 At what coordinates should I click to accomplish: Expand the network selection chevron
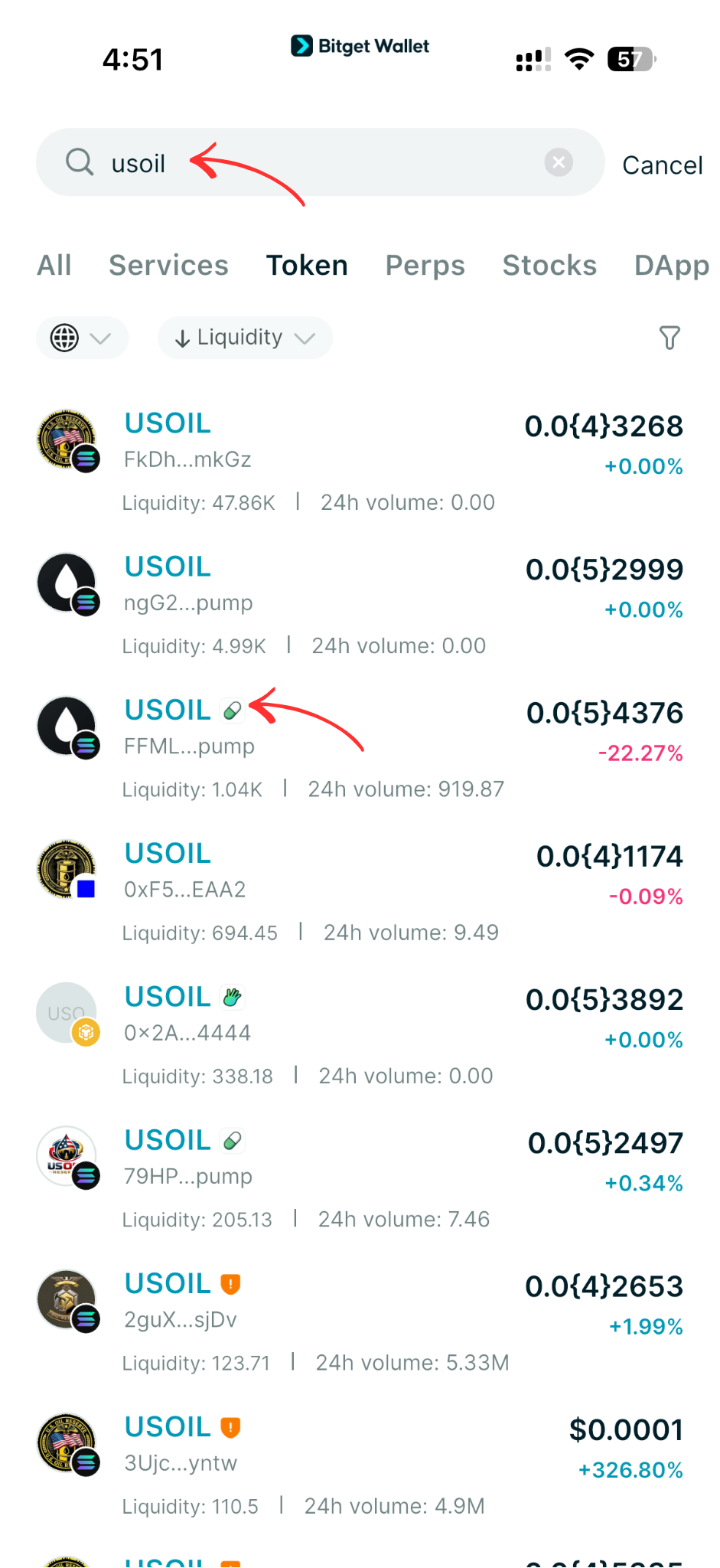(x=100, y=338)
